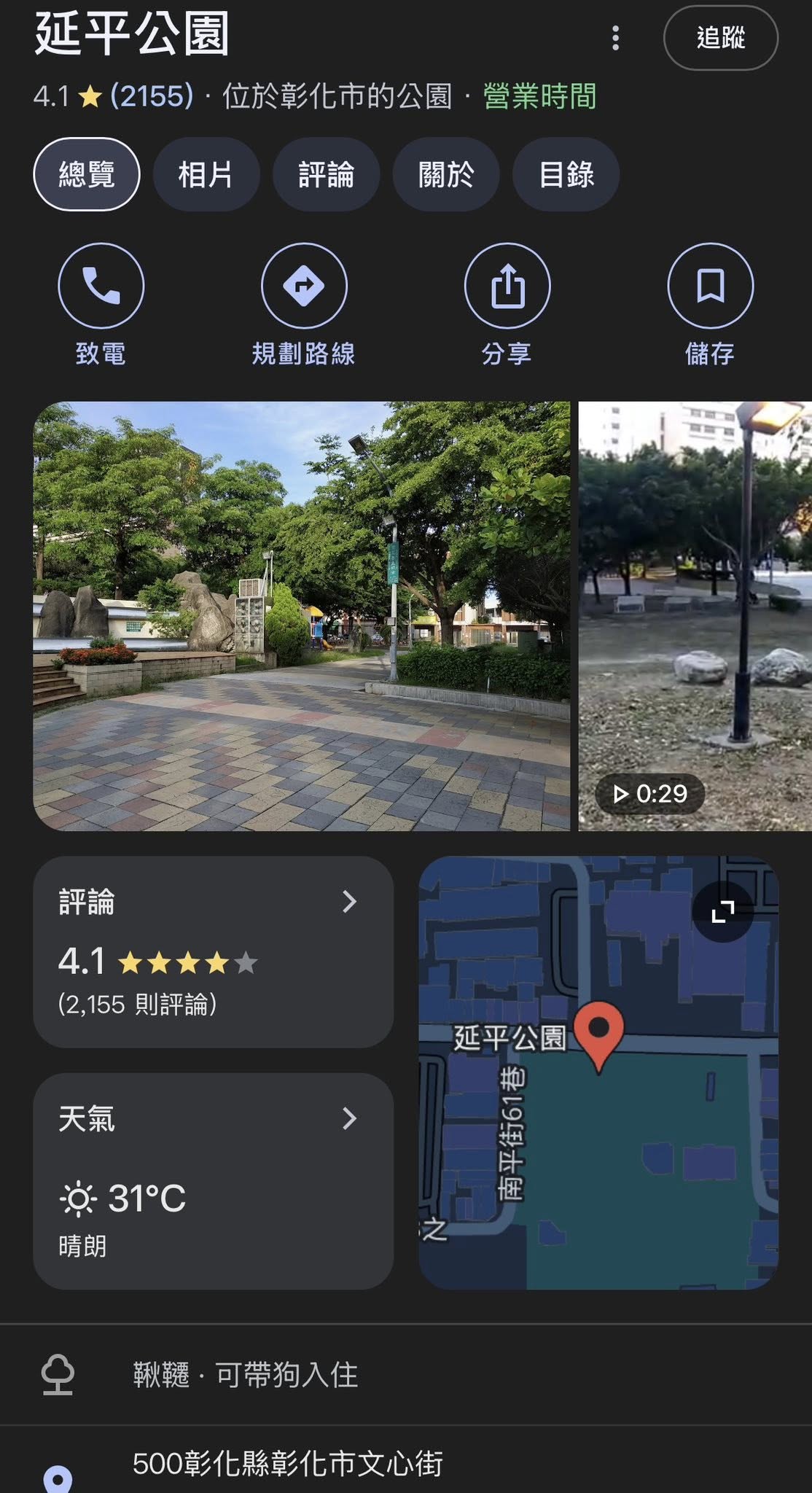Switch to the 相片 tab
Screen dimensions: 812x1493
coord(206,175)
